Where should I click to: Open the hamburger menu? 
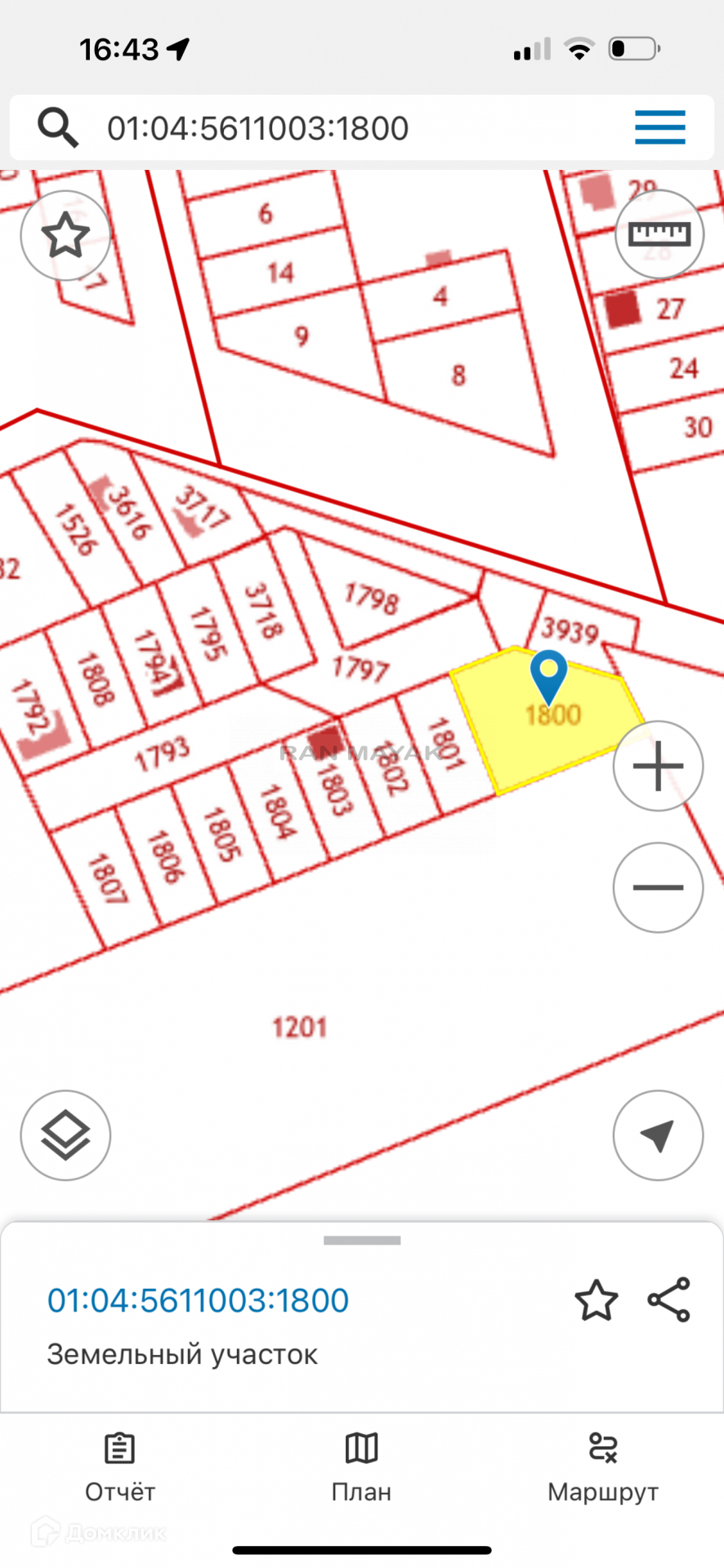(x=660, y=127)
